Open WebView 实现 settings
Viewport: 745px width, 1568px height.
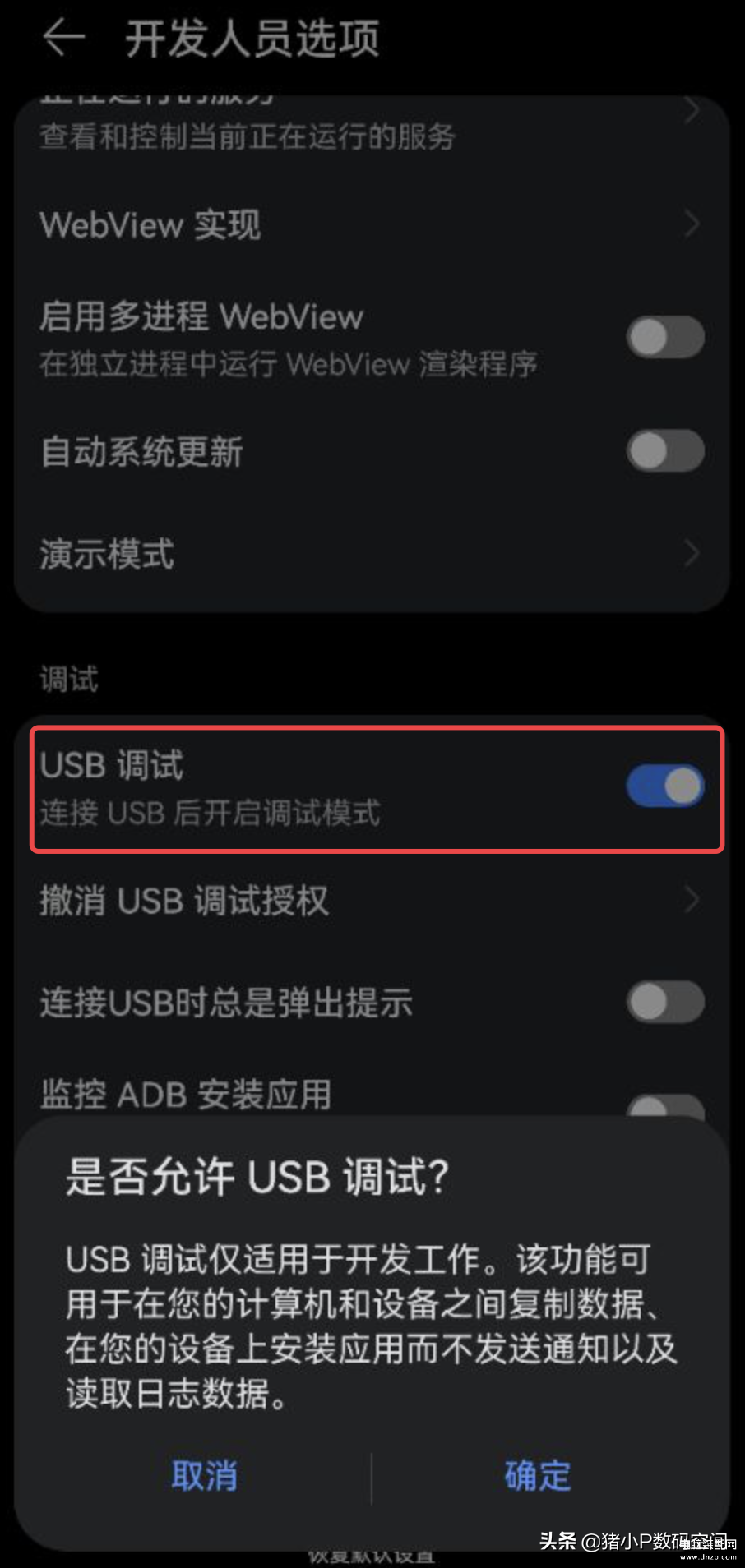point(370,224)
